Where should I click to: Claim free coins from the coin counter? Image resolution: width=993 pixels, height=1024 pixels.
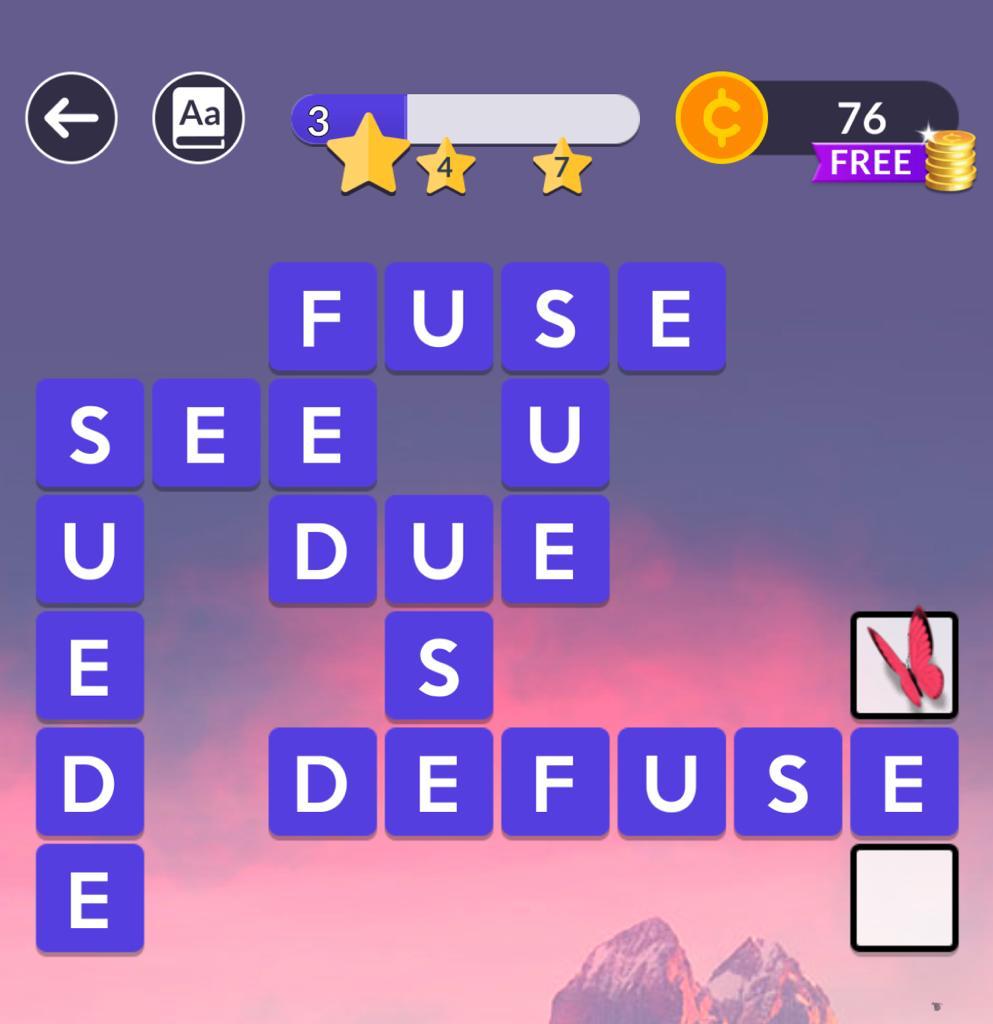tap(872, 162)
